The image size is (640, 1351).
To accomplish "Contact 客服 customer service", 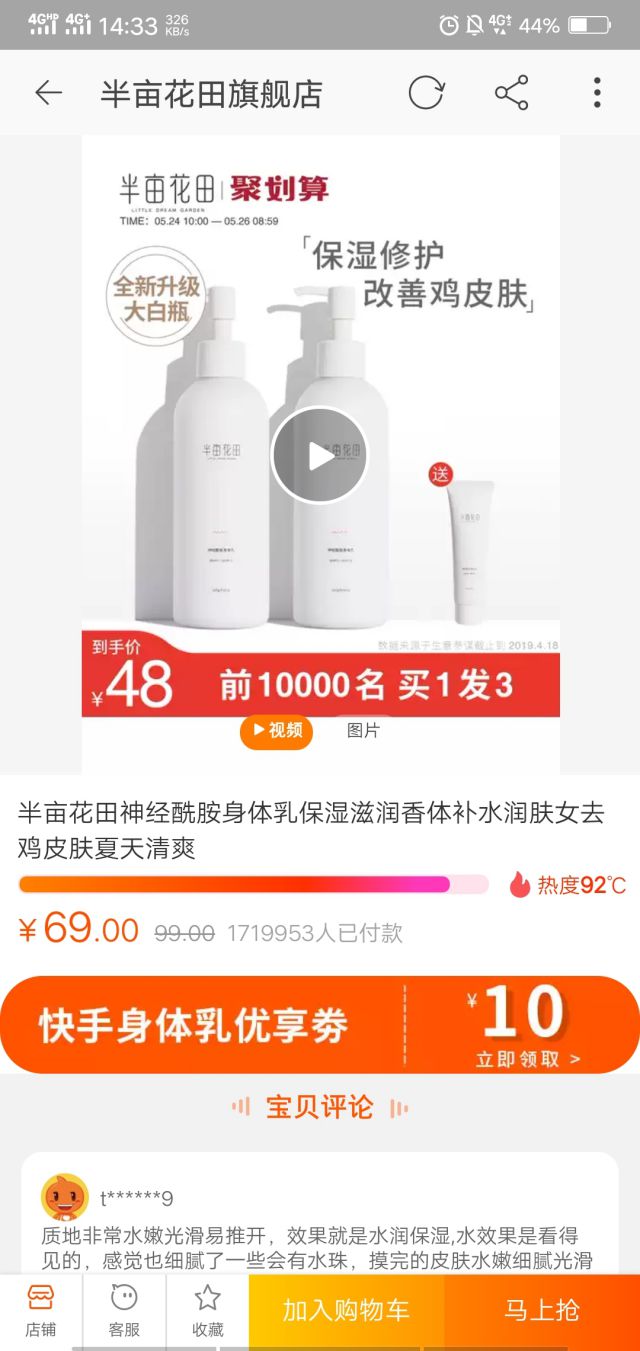I will point(124,1310).
